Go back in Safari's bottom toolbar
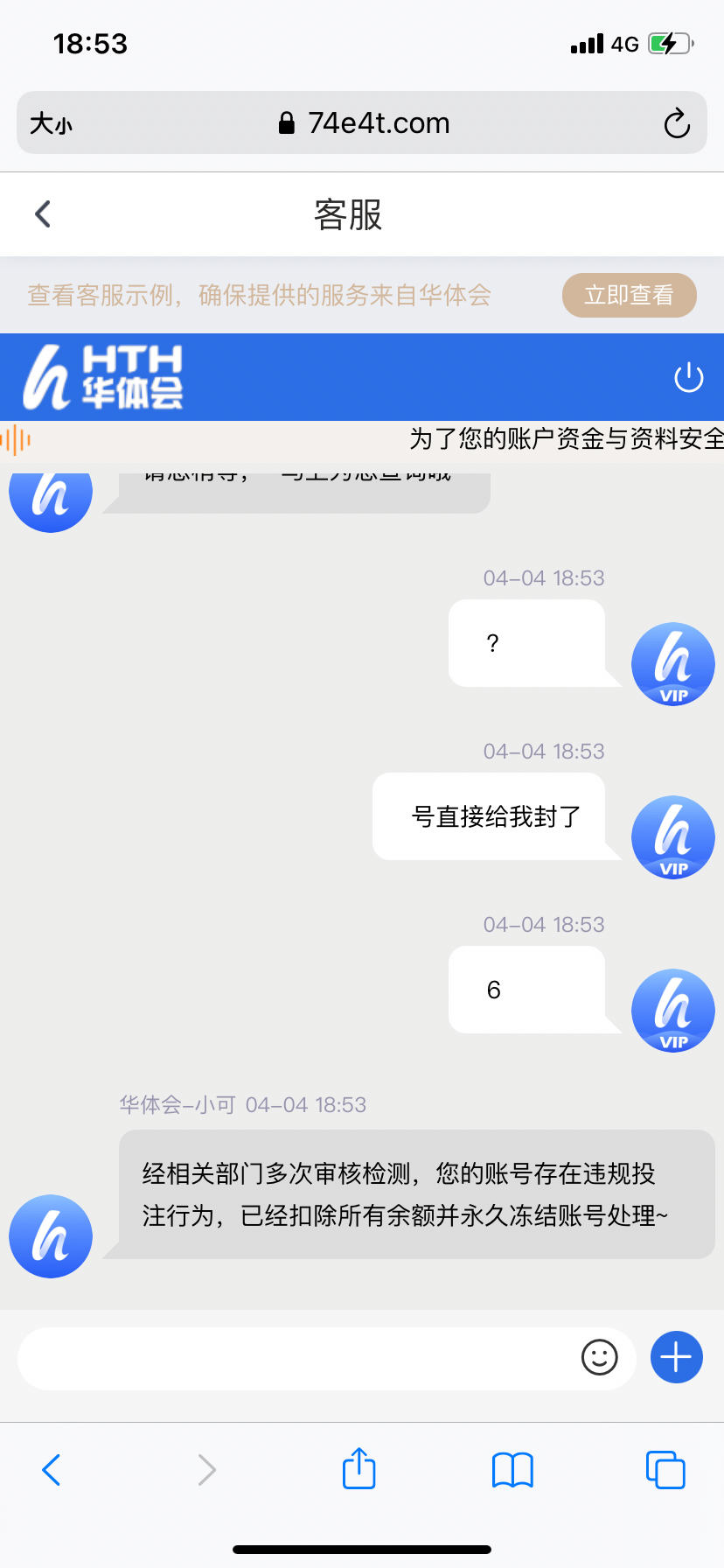The width and height of the screenshot is (724, 1568). pyautogui.click(x=52, y=1470)
